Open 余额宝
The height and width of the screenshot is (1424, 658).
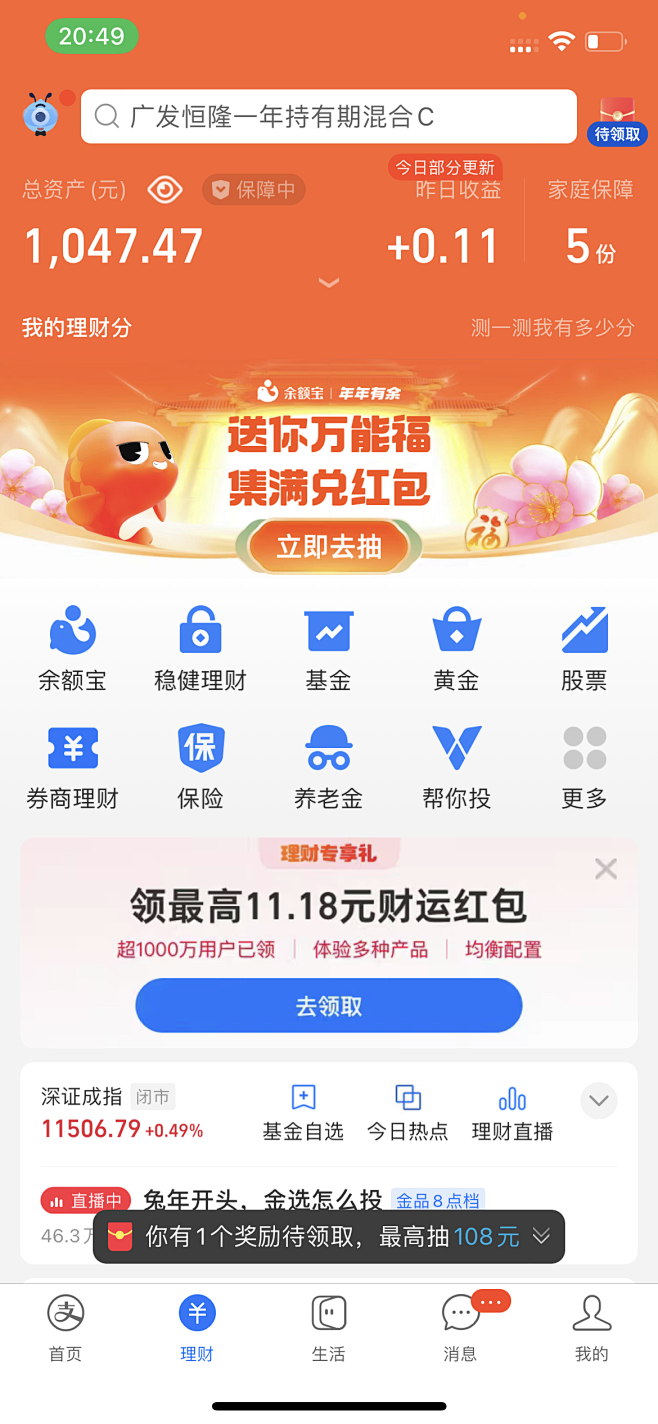coord(72,650)
